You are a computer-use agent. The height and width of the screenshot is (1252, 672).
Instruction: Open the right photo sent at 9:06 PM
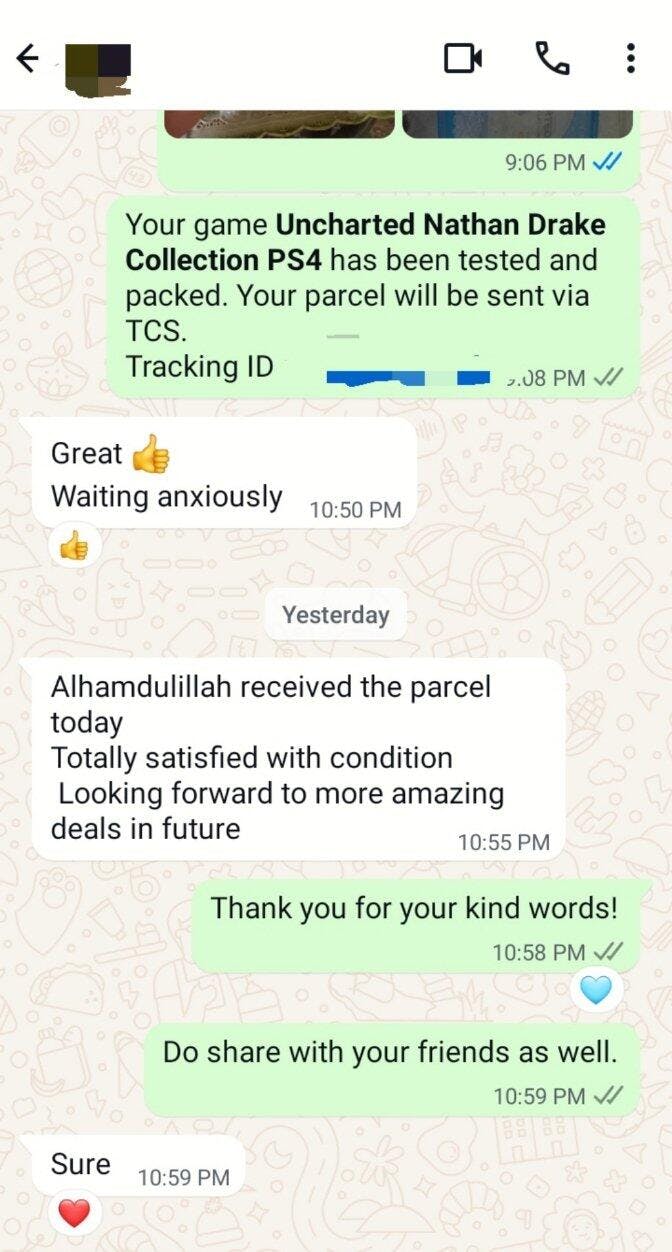point(517,124)
